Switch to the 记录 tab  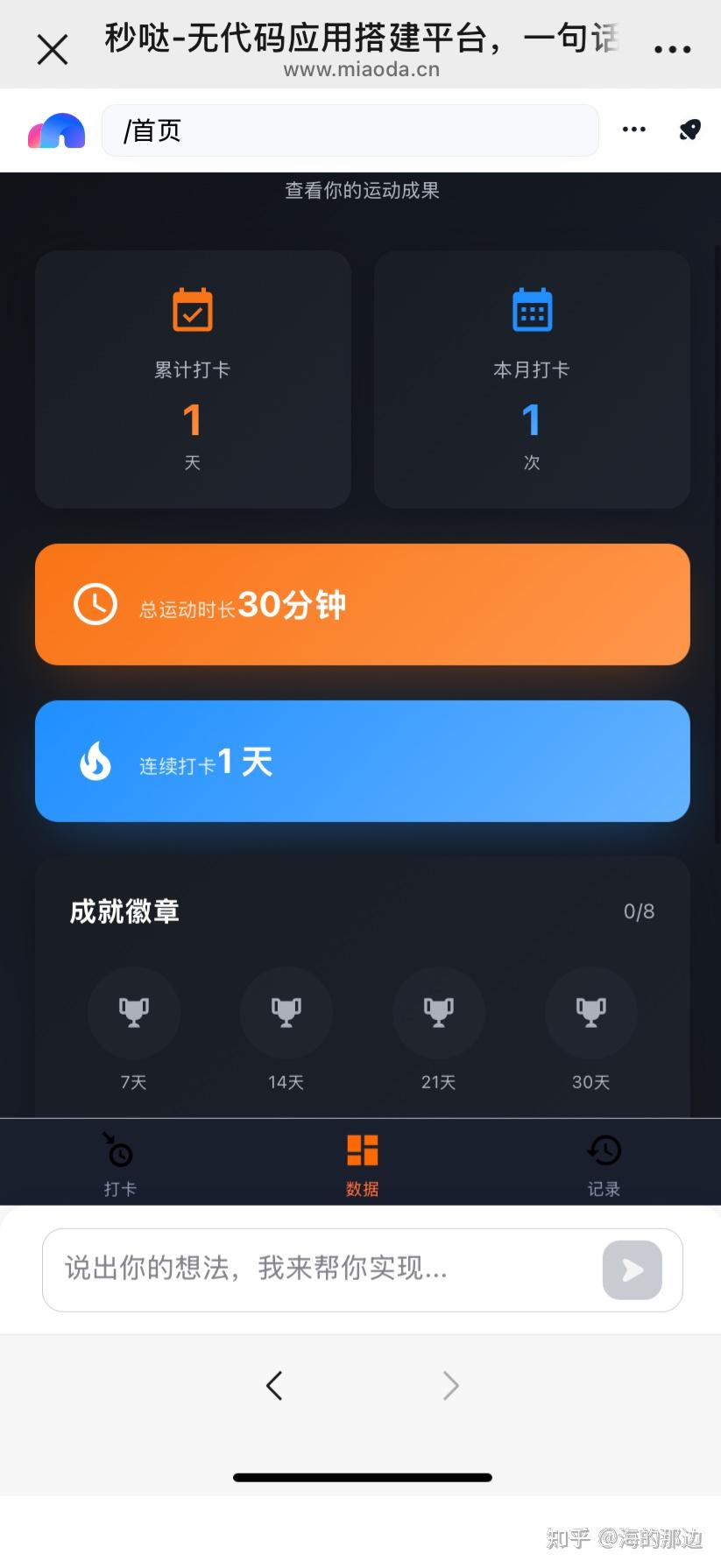tap(604, 1162)
